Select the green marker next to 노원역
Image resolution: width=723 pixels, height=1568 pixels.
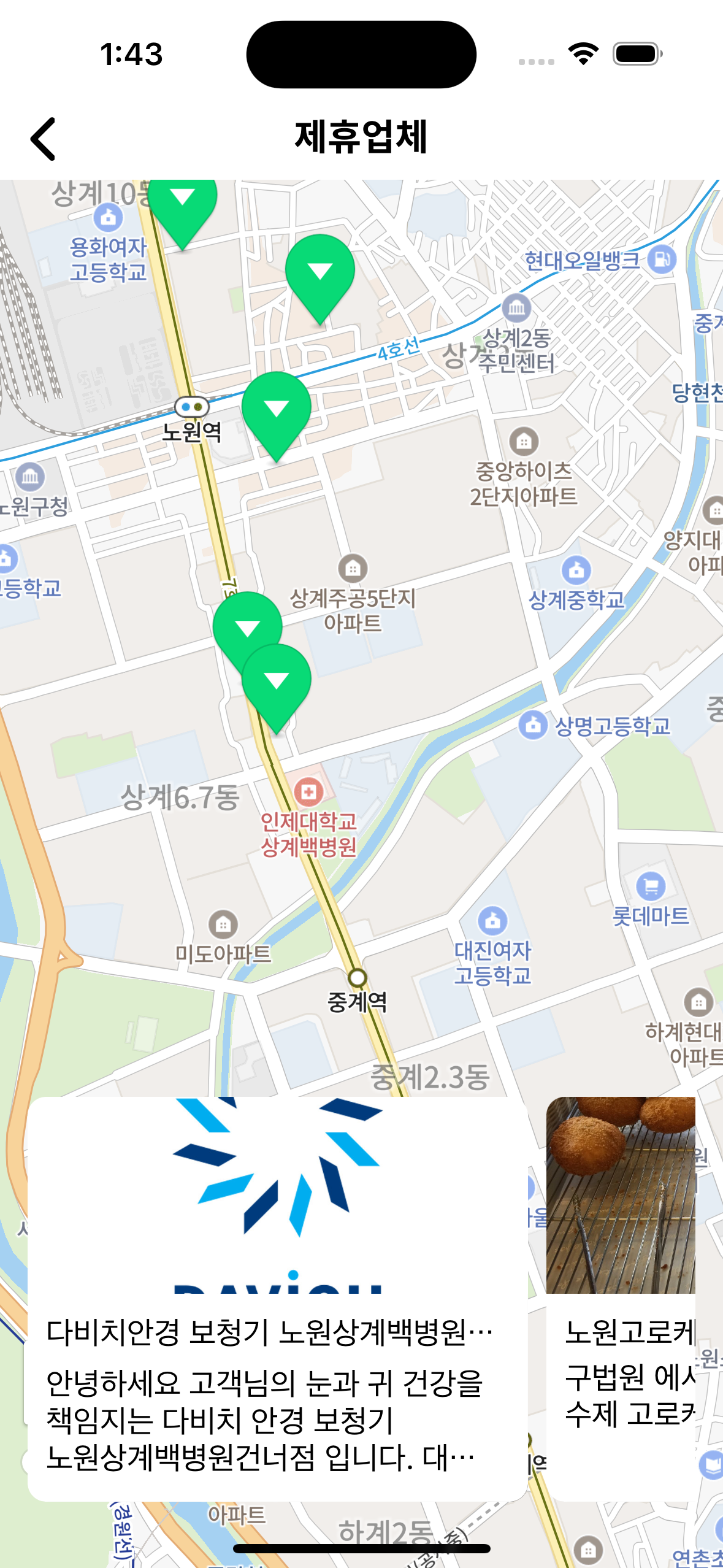[277, 409]
